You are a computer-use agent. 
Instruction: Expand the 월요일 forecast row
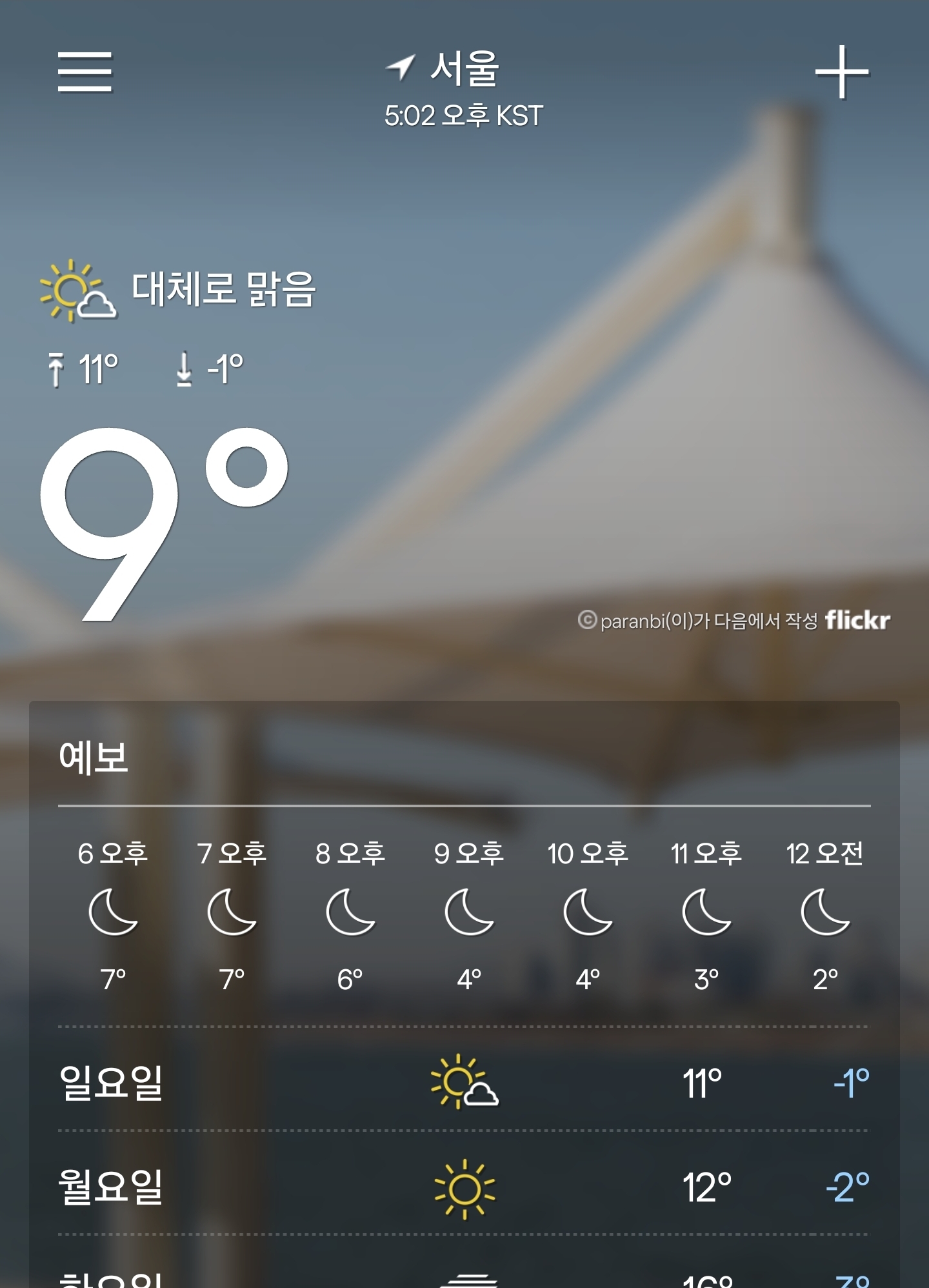click(463, 1187)
